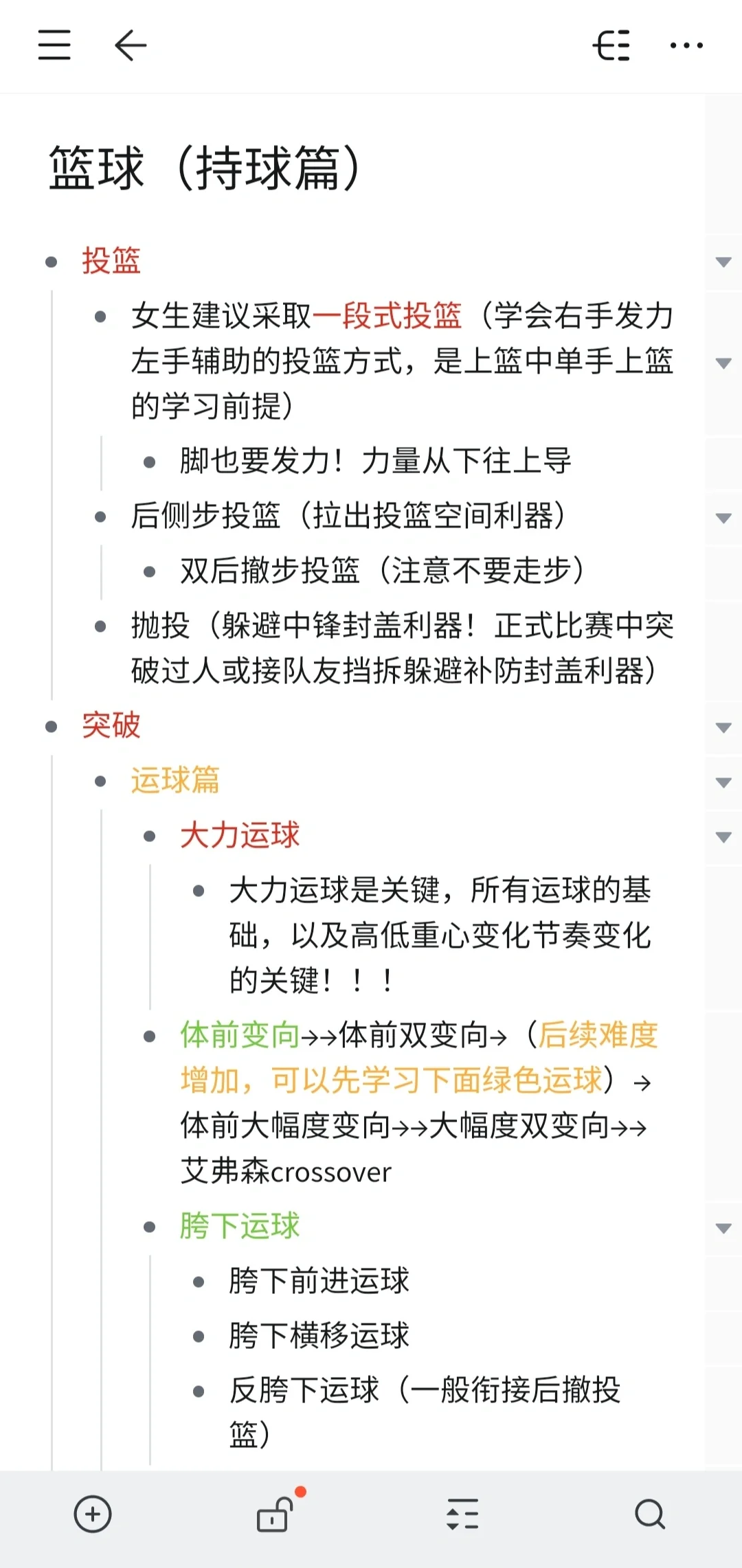
Task: Place cursor in title 篮球（持球篇）
Action: pyautogui.click(x=203, y=166)
